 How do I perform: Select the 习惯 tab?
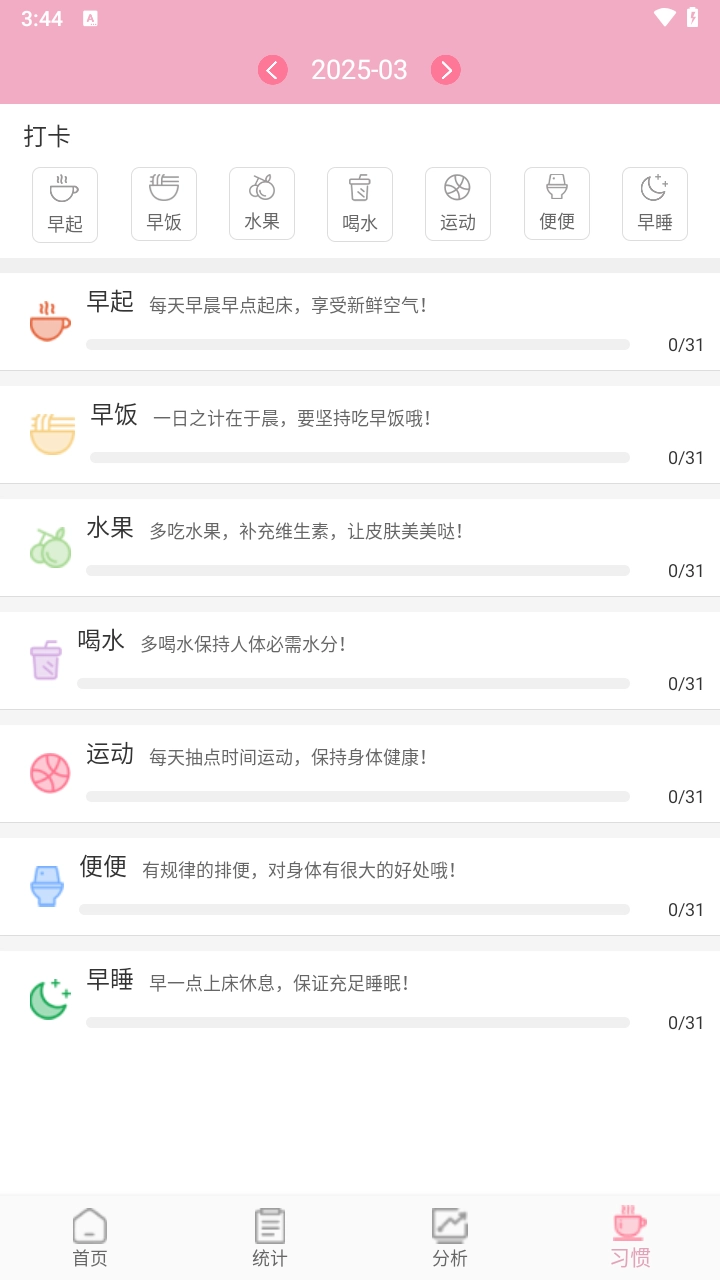point(630,1237)
